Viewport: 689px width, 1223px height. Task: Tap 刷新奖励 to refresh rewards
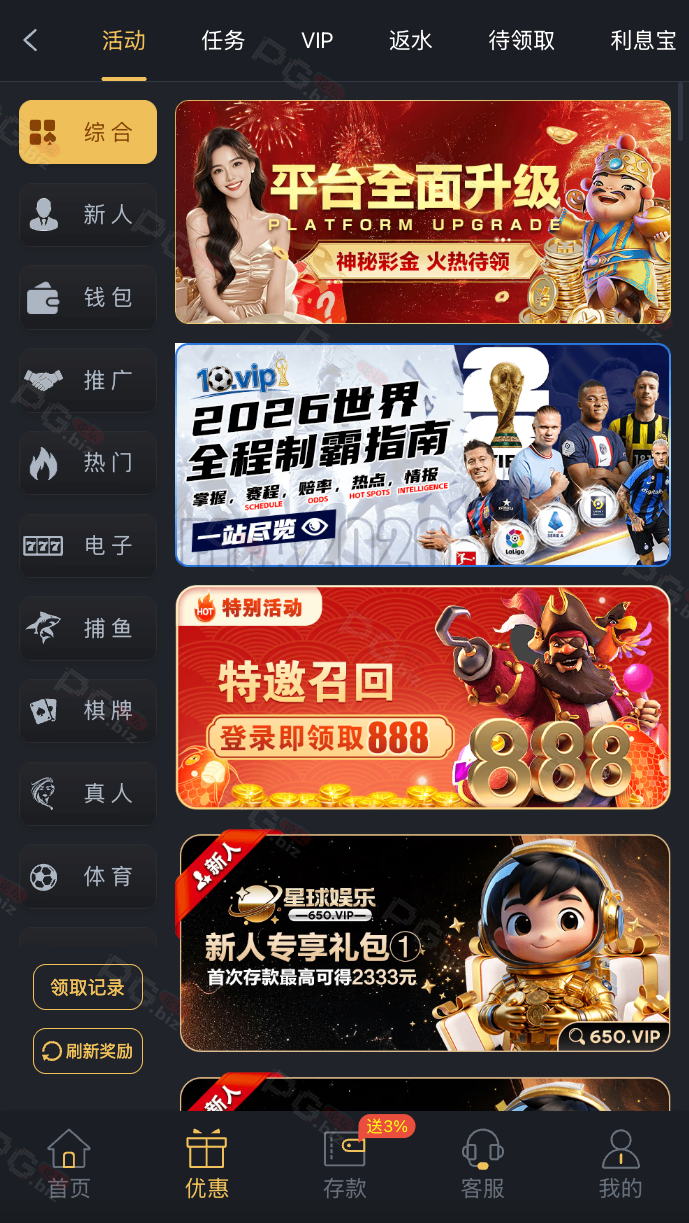coord(88,1051)
